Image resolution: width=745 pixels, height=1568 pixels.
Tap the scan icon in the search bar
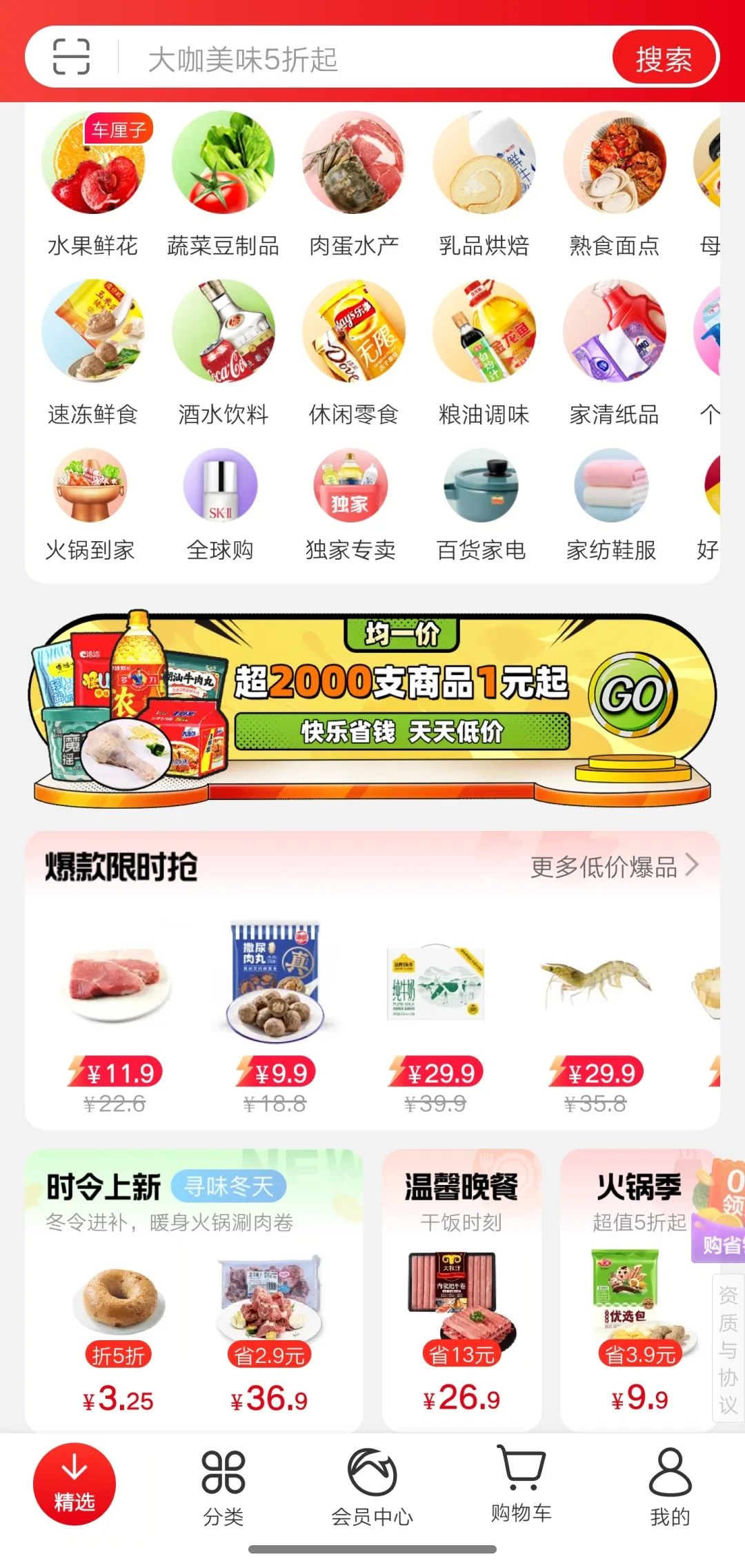click(x=72, y=57)
